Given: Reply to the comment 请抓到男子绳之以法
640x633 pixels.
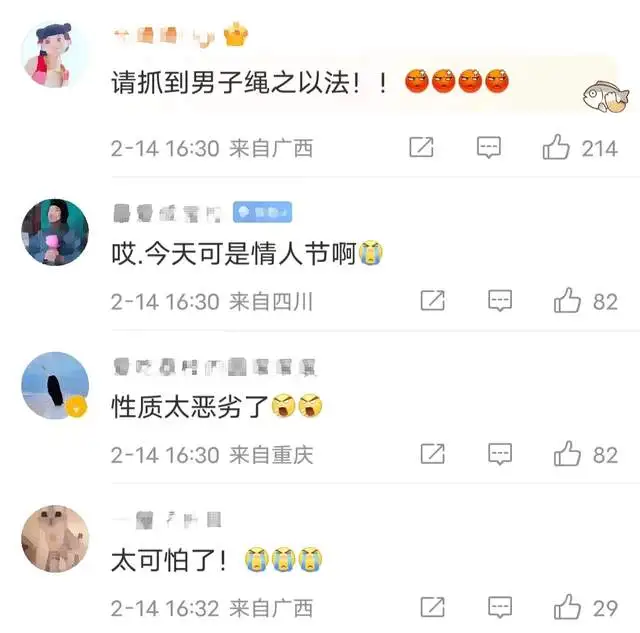Looking at the screenshot, I should (x=488, y=148).
